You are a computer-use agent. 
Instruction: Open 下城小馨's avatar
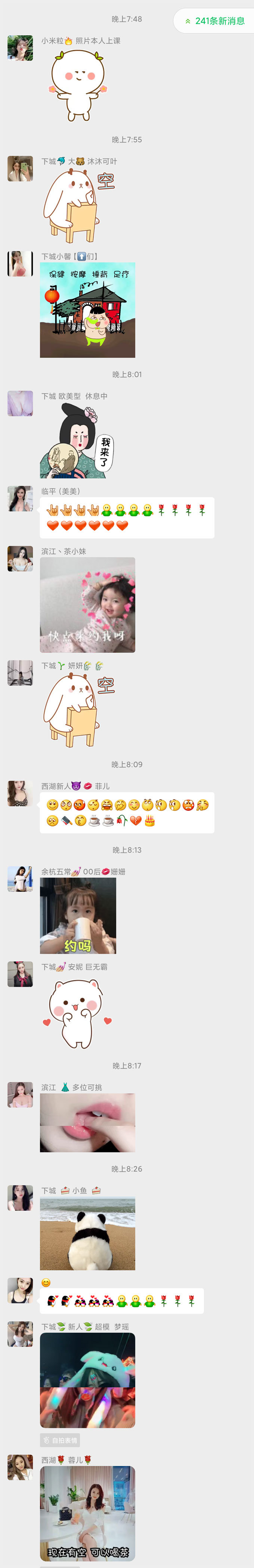pyautogui.click(x=20, y=263)
